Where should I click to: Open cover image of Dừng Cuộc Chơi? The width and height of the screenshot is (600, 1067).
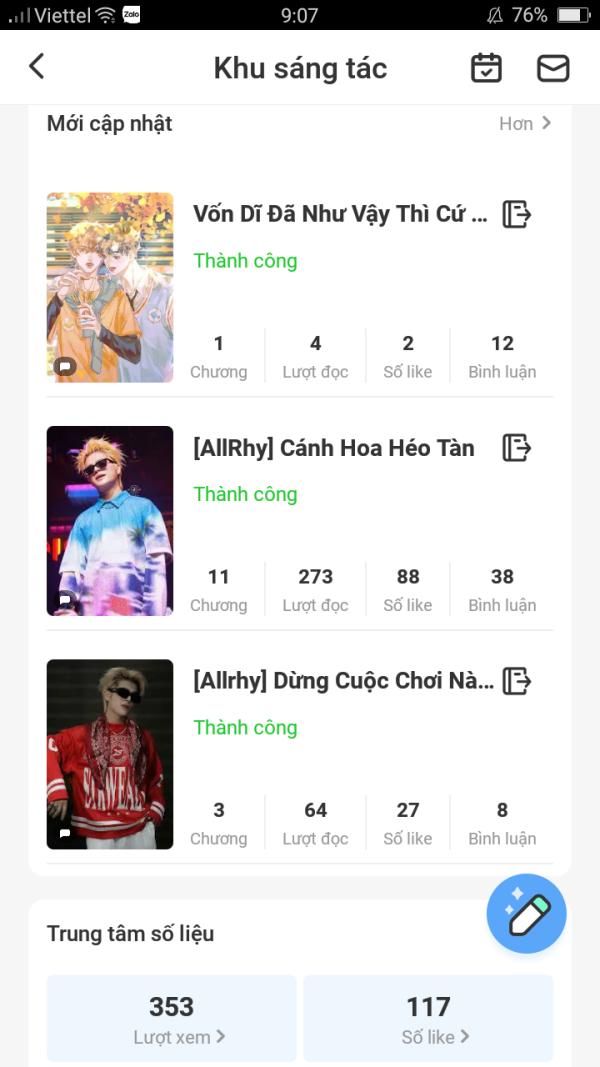tap(110, 754)
